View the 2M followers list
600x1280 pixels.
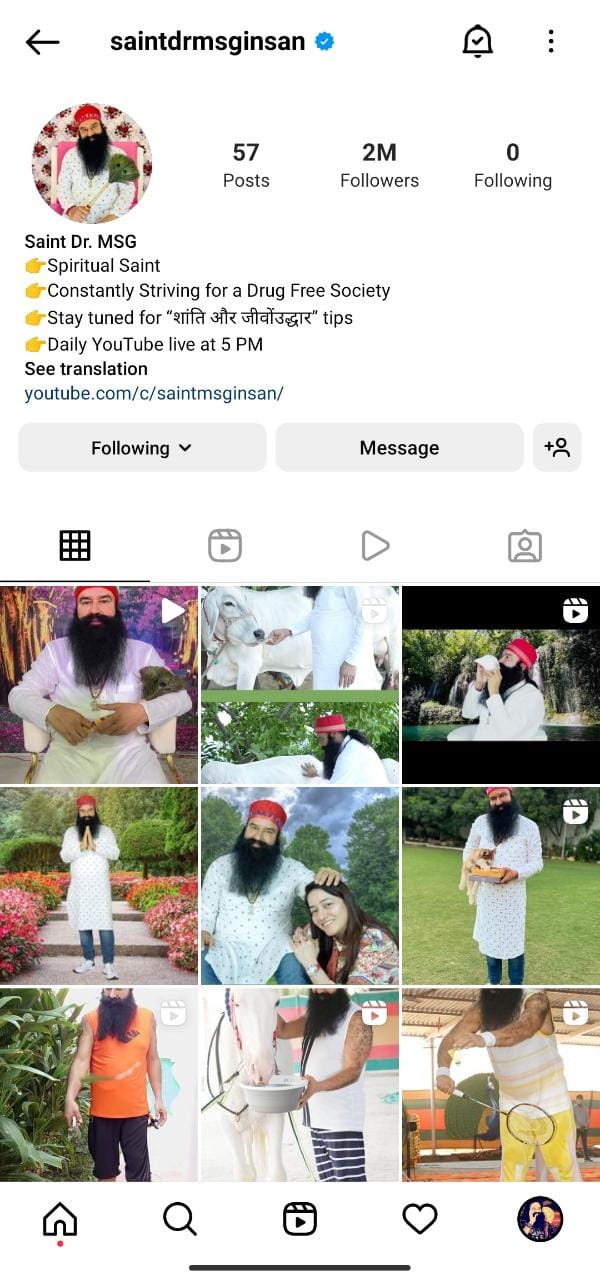(379, 165)
